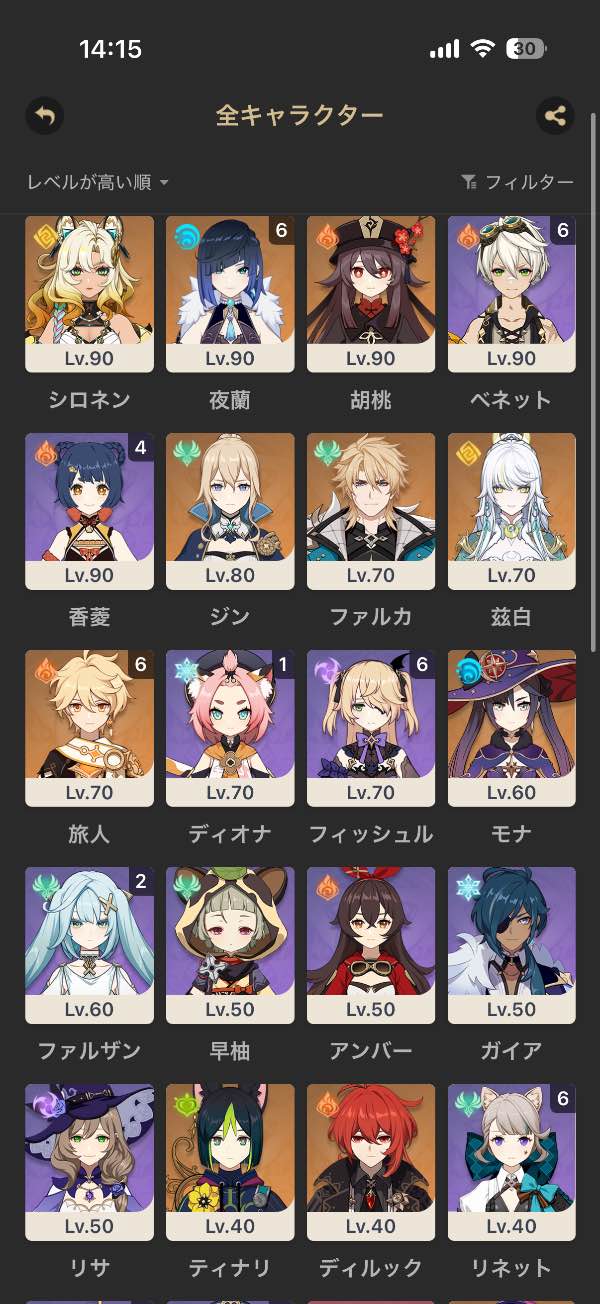Select the 夜蘭 character card

pyautogui.click(x=230, y=294)
